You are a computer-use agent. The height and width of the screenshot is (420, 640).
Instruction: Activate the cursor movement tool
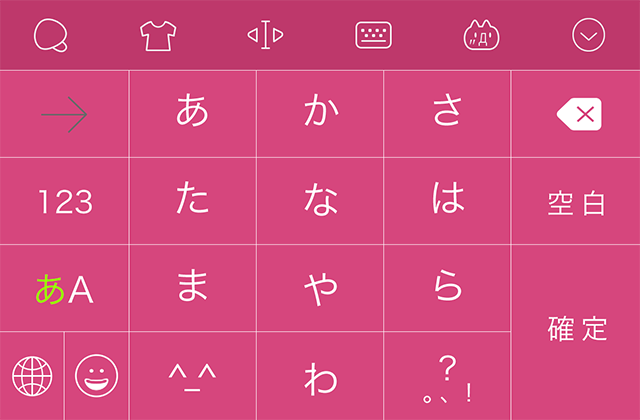point(265,35)
